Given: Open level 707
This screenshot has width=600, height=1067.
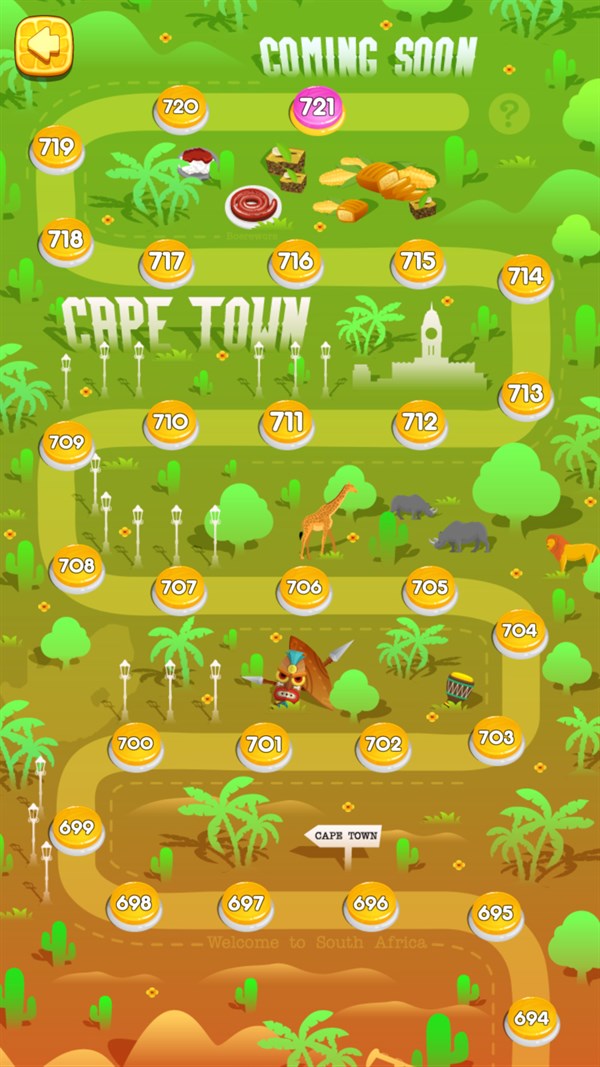Looking at the screenshot, I should (180, 590).
